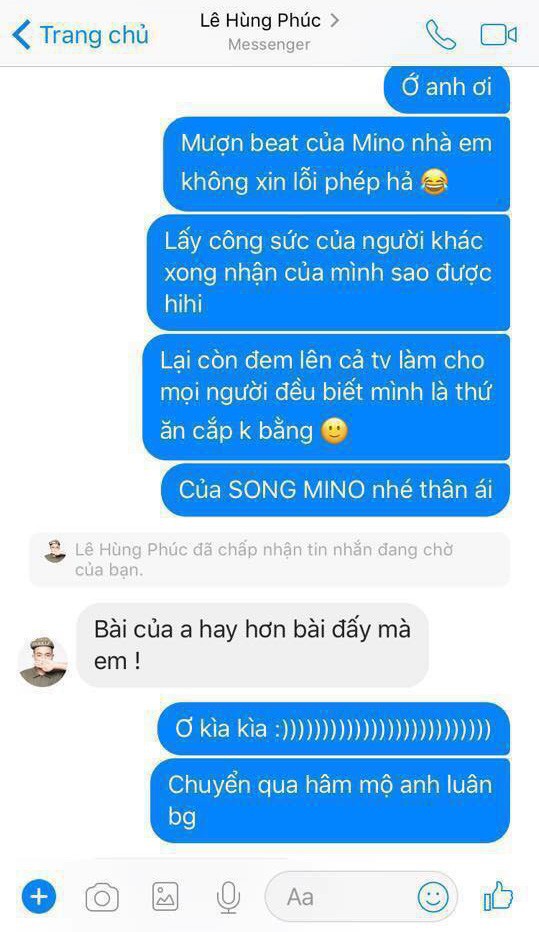This screenshot has width=539, height=932.
Task: Send a thumbs-up like
Action: click(x=498, y=896)
